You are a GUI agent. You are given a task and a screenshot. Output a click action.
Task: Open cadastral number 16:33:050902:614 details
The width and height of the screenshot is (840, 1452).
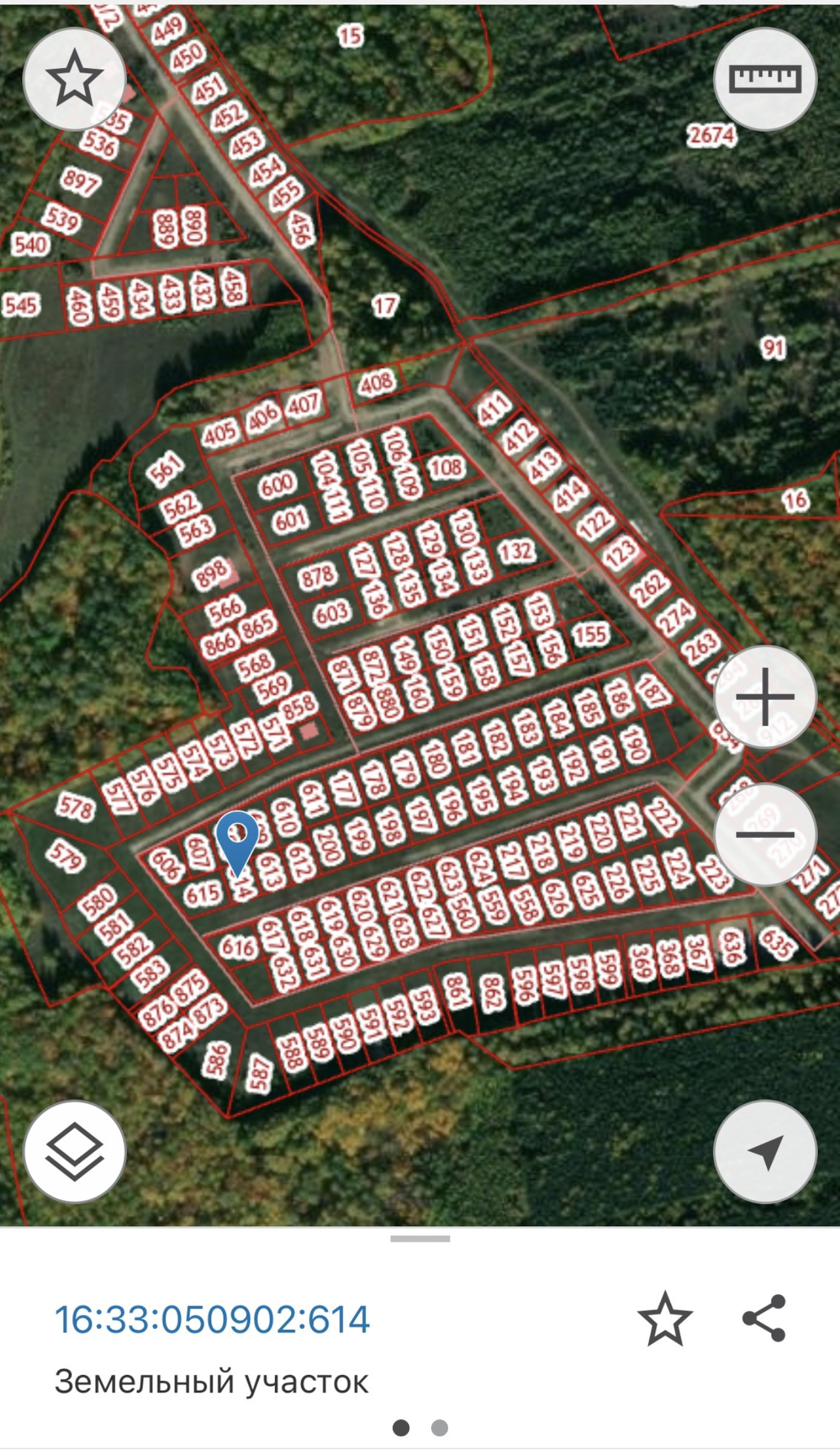[x=212, y=1319]
